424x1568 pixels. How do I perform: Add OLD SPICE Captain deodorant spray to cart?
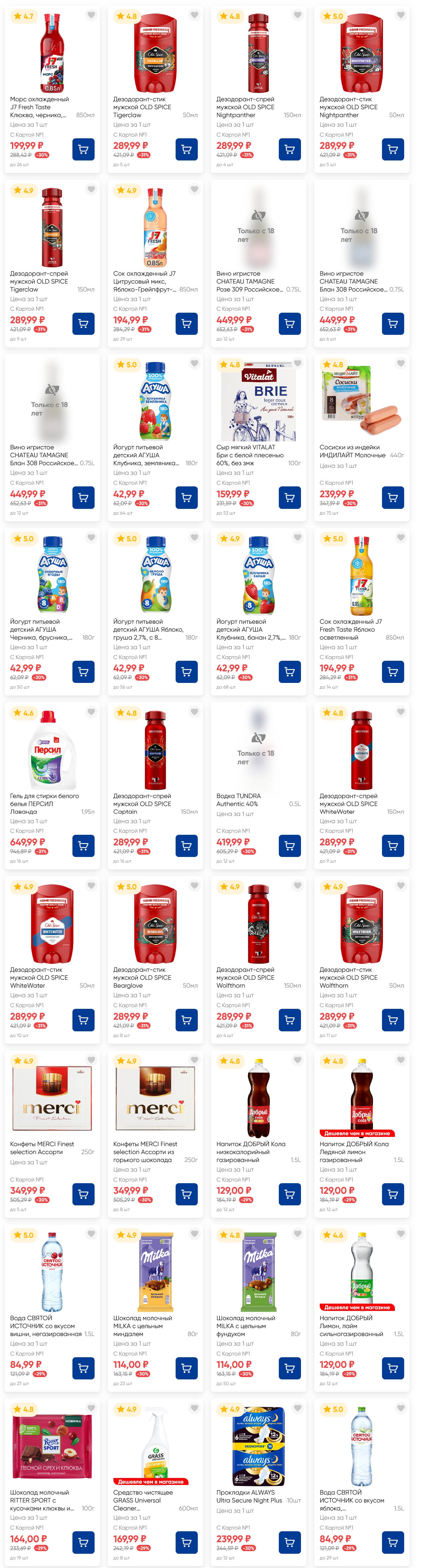point(187,845)
